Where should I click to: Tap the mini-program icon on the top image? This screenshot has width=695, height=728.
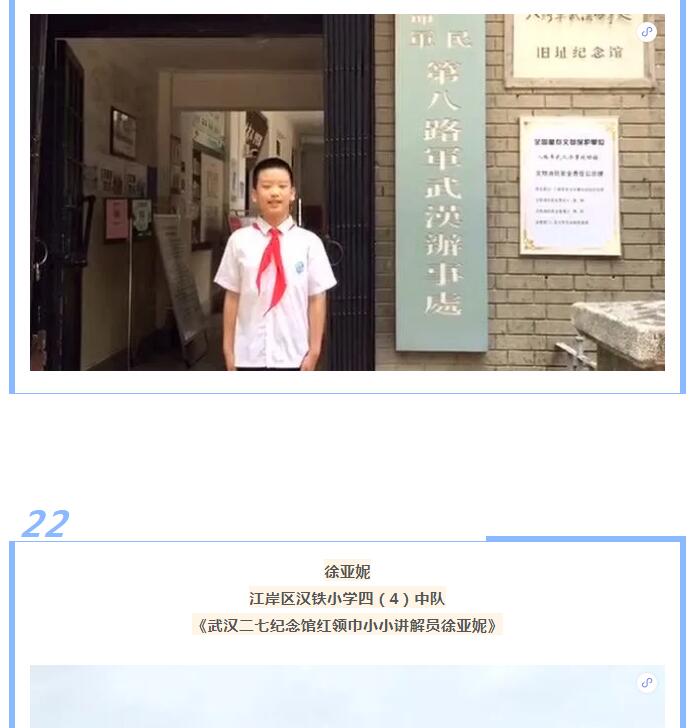647,32
